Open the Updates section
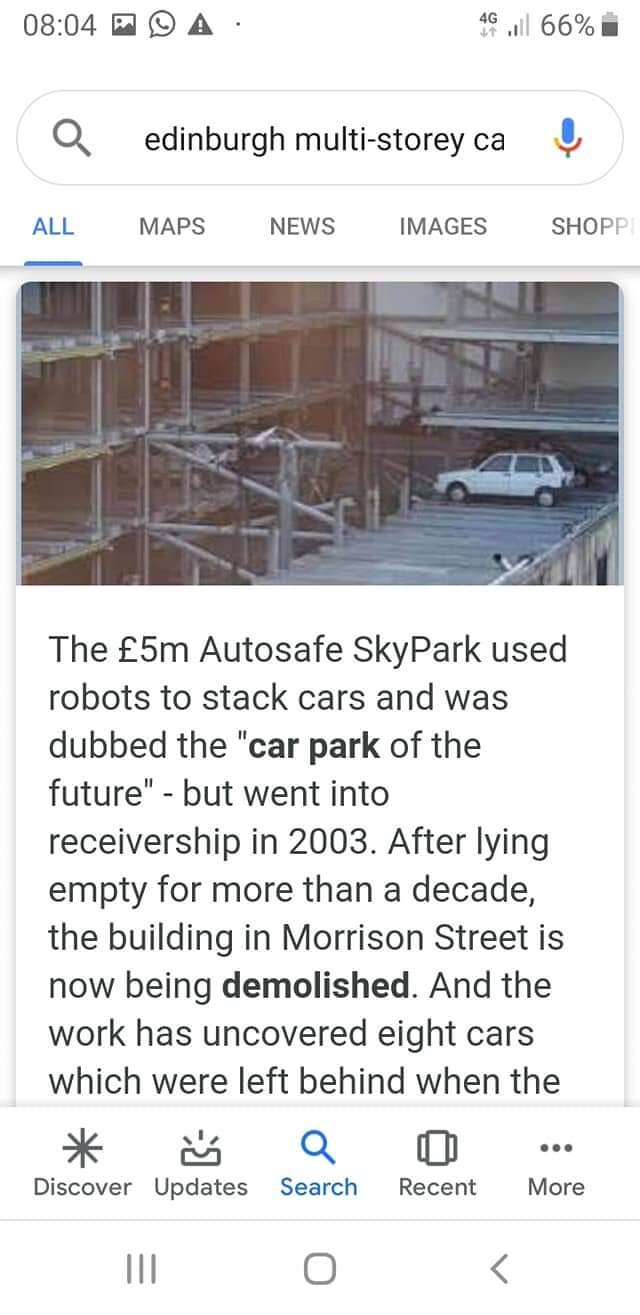This screenshot has height=1315, width=640. pyautogui.click(x=201, y=1166)
